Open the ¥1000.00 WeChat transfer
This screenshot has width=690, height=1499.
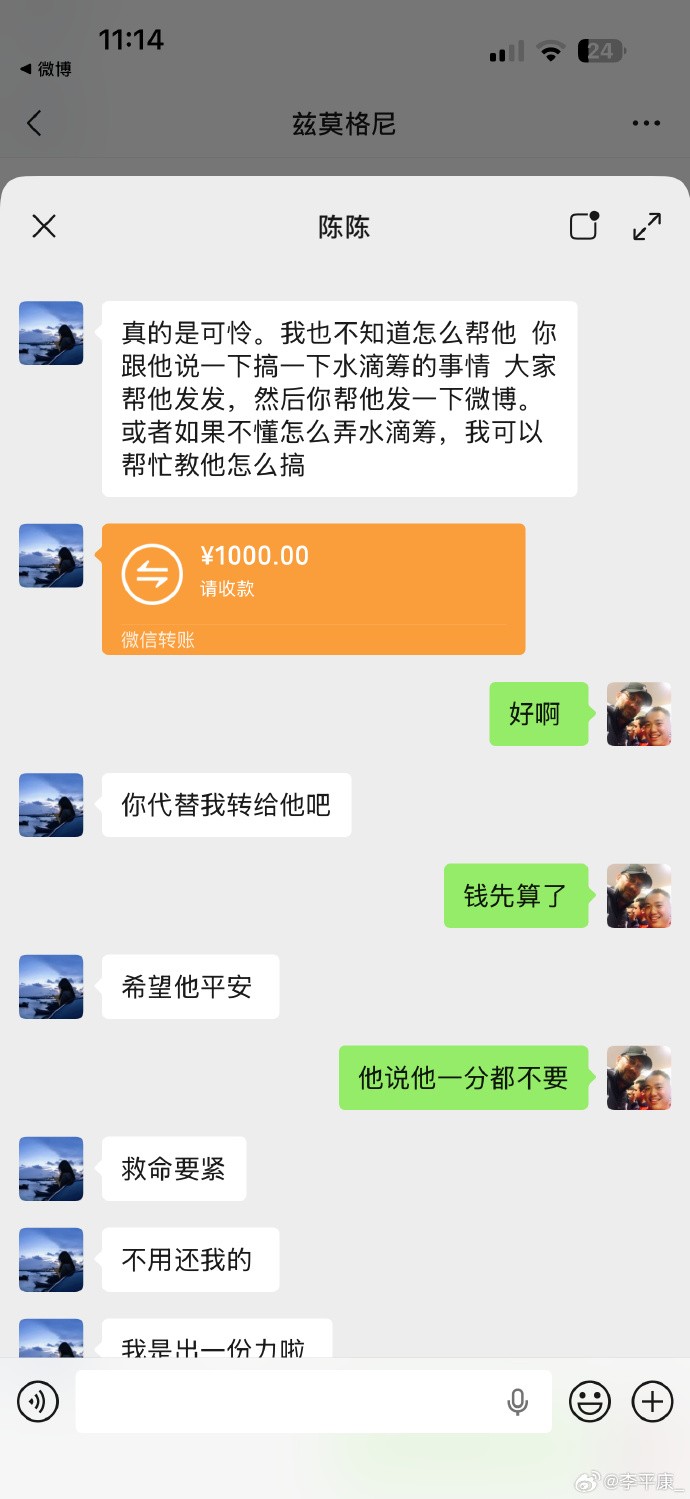click(313, 589)
